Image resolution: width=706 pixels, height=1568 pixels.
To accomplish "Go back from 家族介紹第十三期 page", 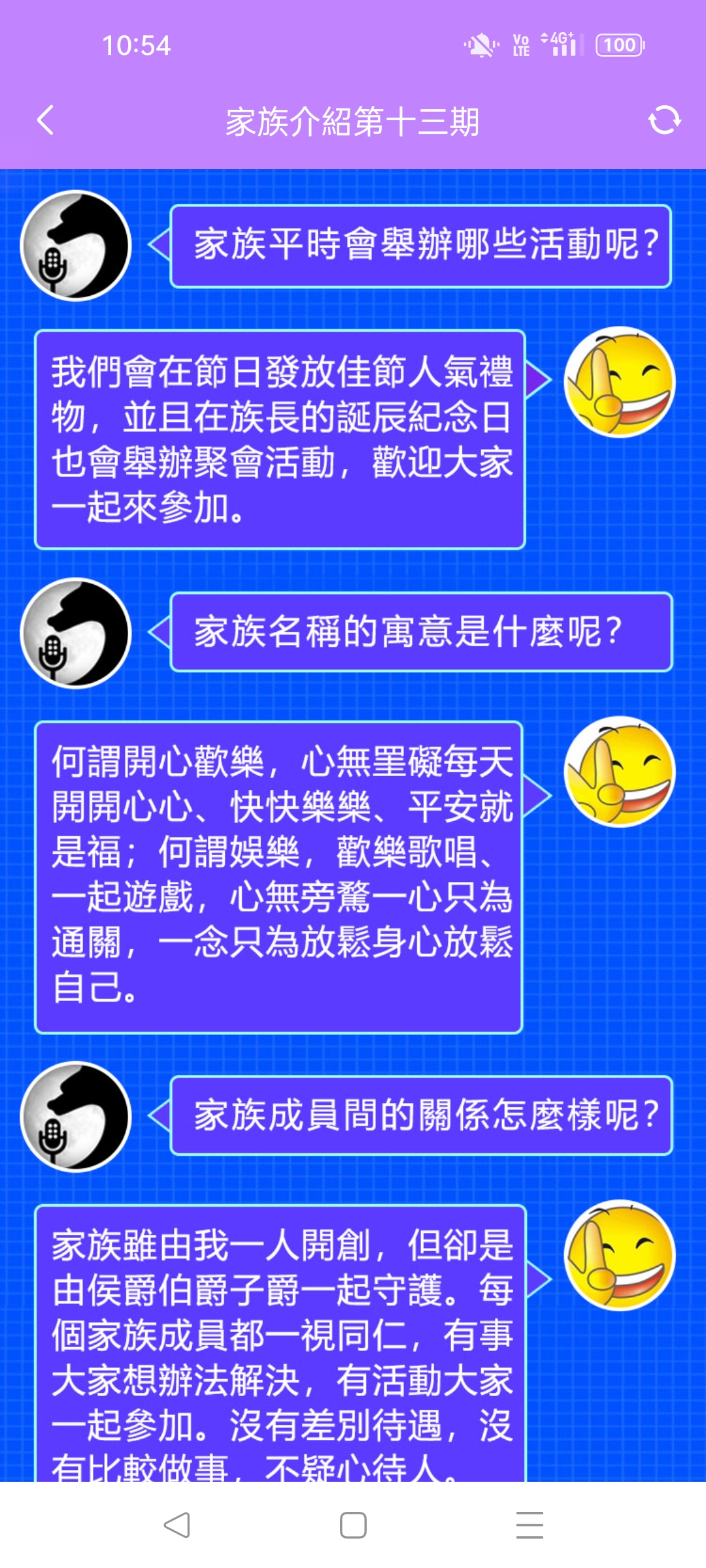I will [x=46, y=121].
